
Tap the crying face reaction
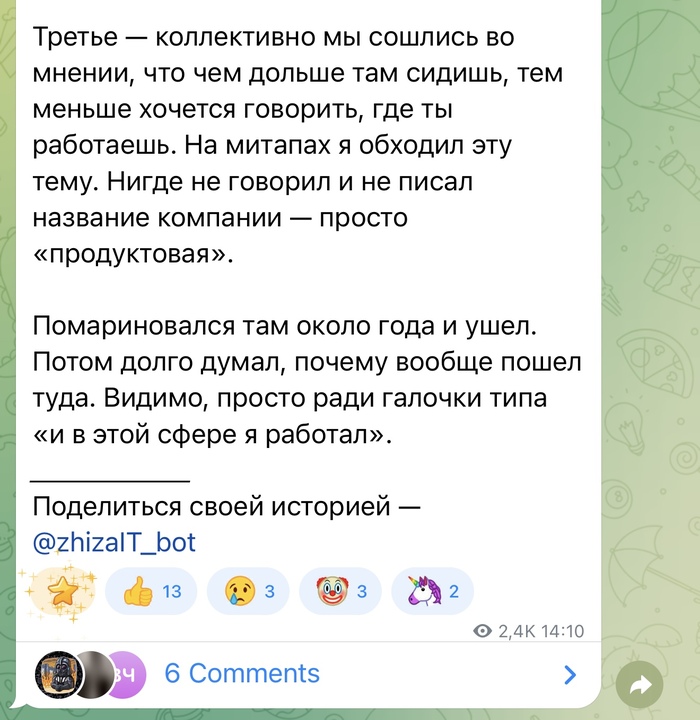(x=248, y=591)
